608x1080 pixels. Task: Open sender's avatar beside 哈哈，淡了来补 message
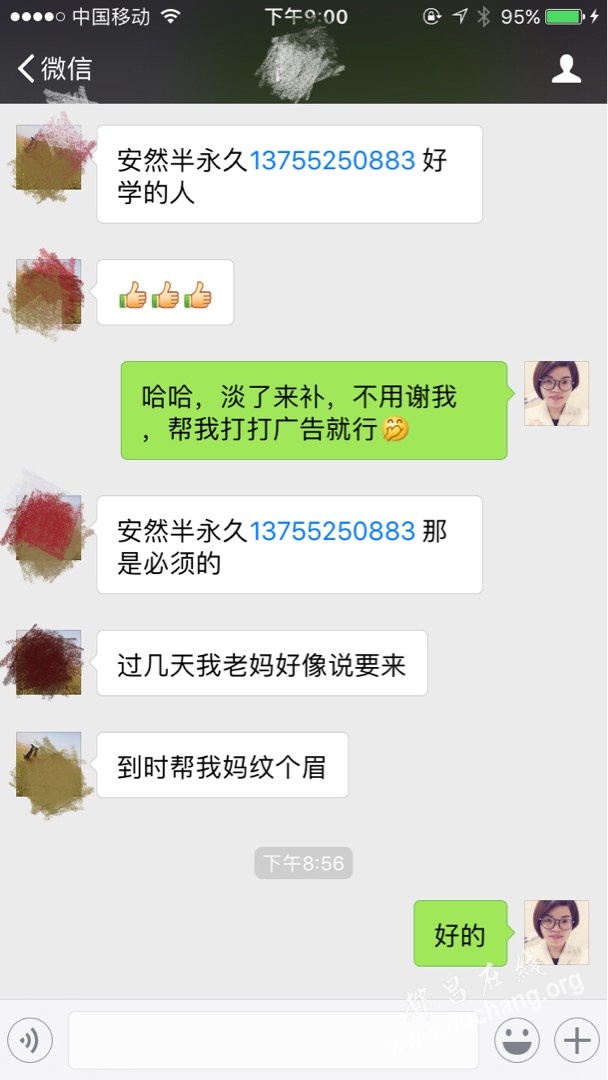tap(556, 393)
